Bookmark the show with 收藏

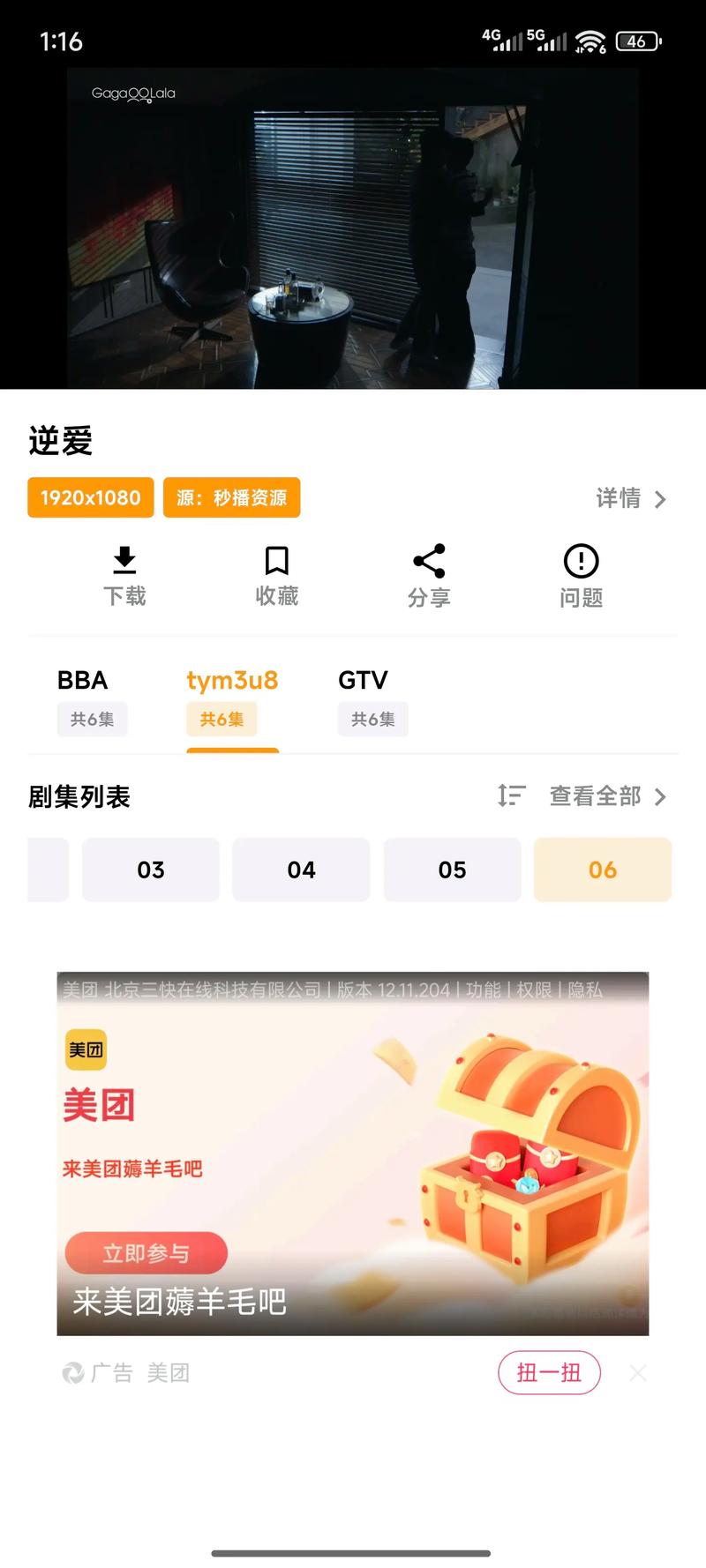pos(276,577)
